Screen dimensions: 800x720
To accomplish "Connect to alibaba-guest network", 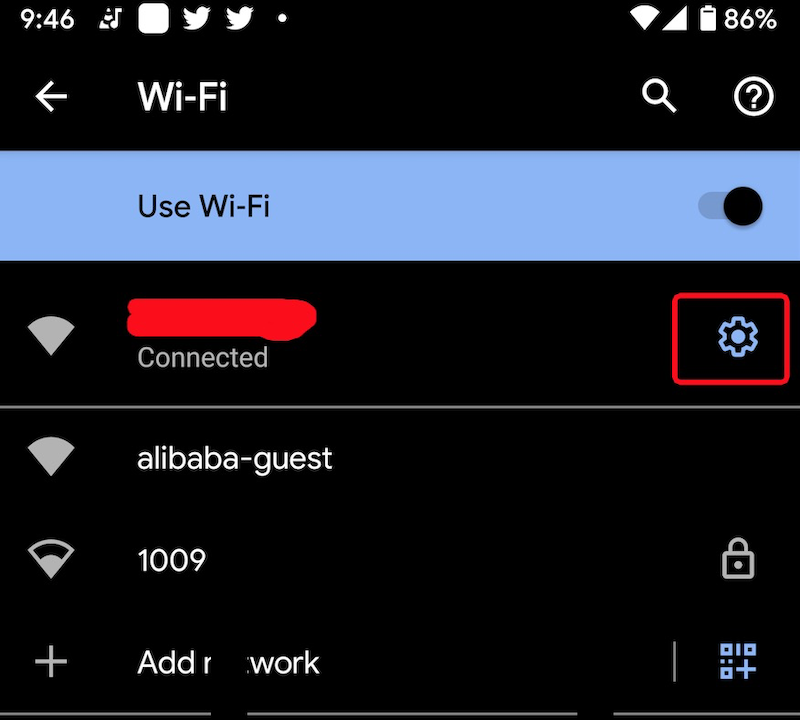I will coord(235,458).
